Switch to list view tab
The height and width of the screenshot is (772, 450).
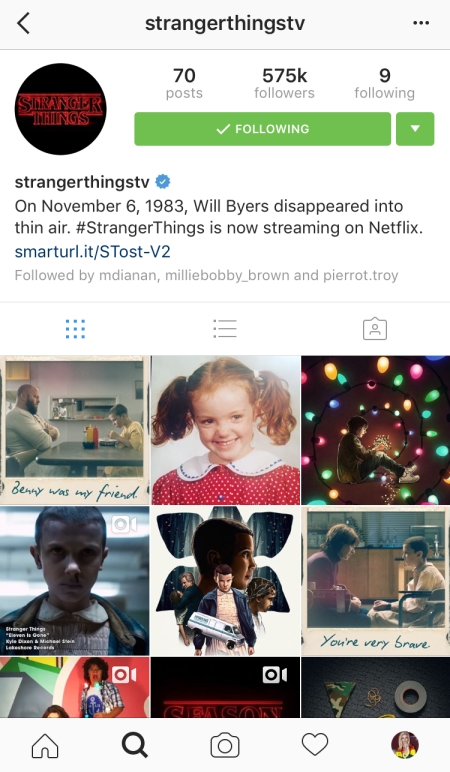pos(225,329)
